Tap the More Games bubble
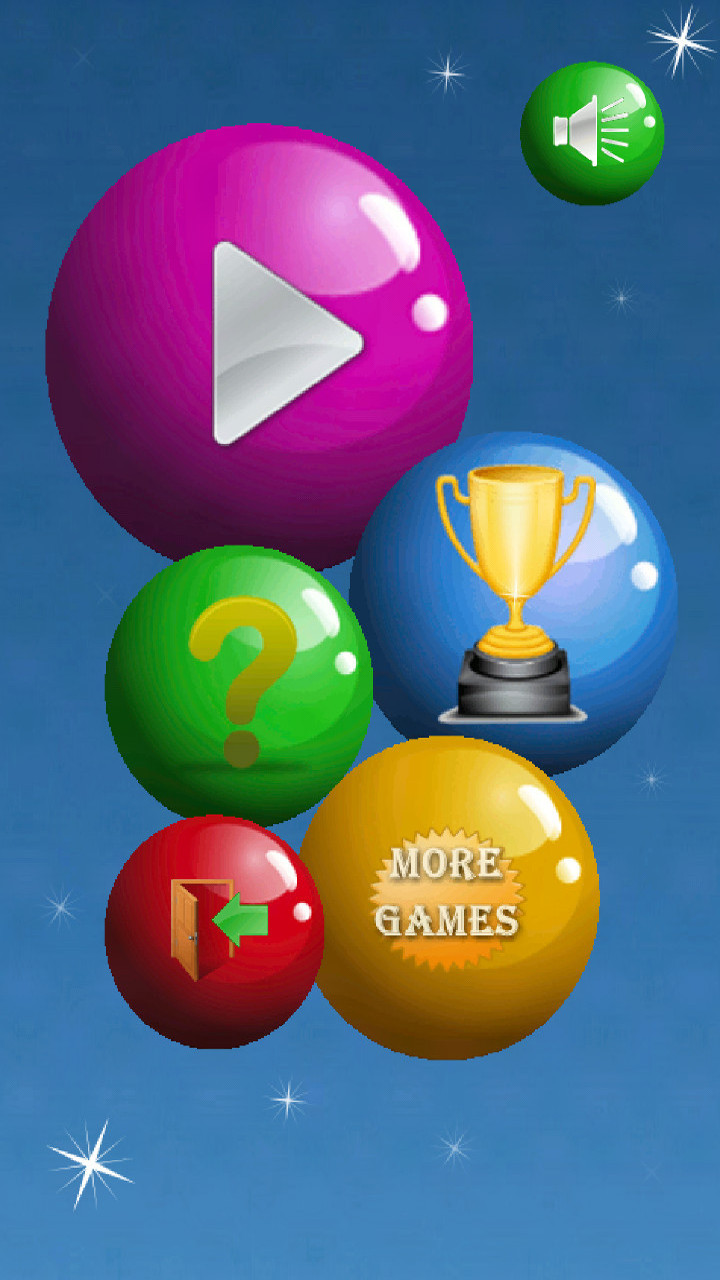 tap(450, 897)
